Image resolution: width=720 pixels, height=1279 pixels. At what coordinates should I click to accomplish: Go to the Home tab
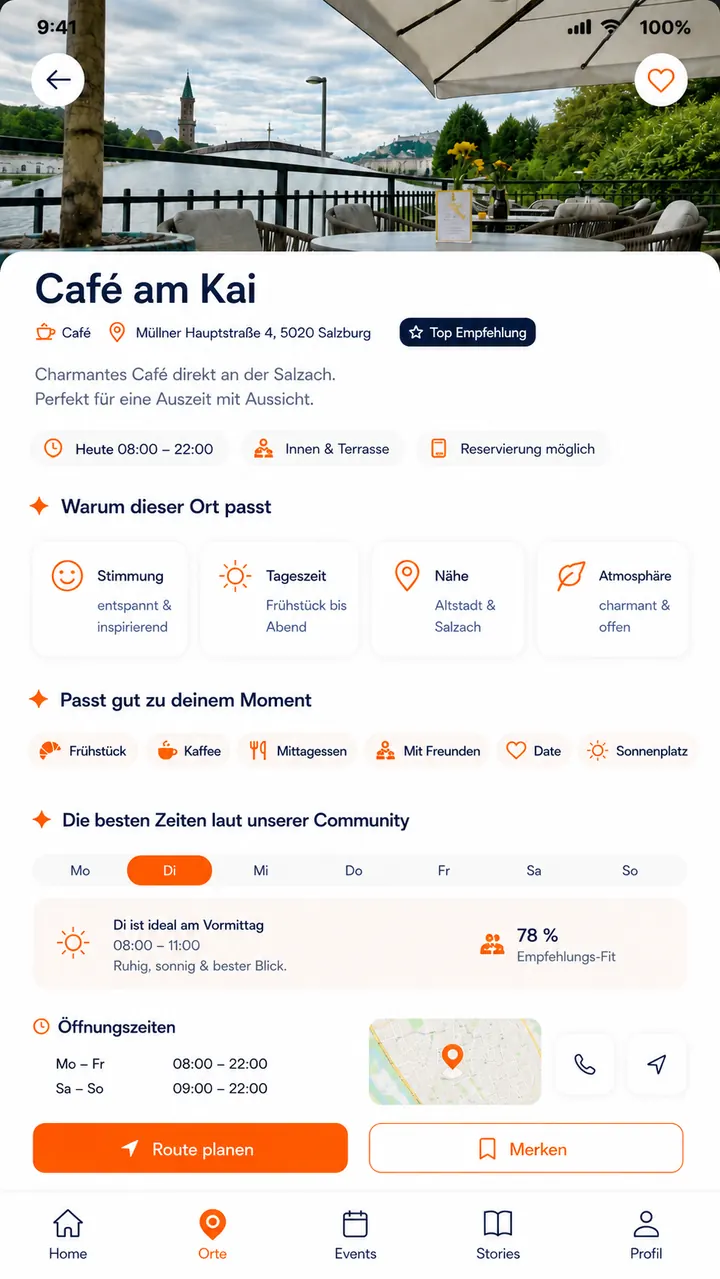(x=68, y=1235)
